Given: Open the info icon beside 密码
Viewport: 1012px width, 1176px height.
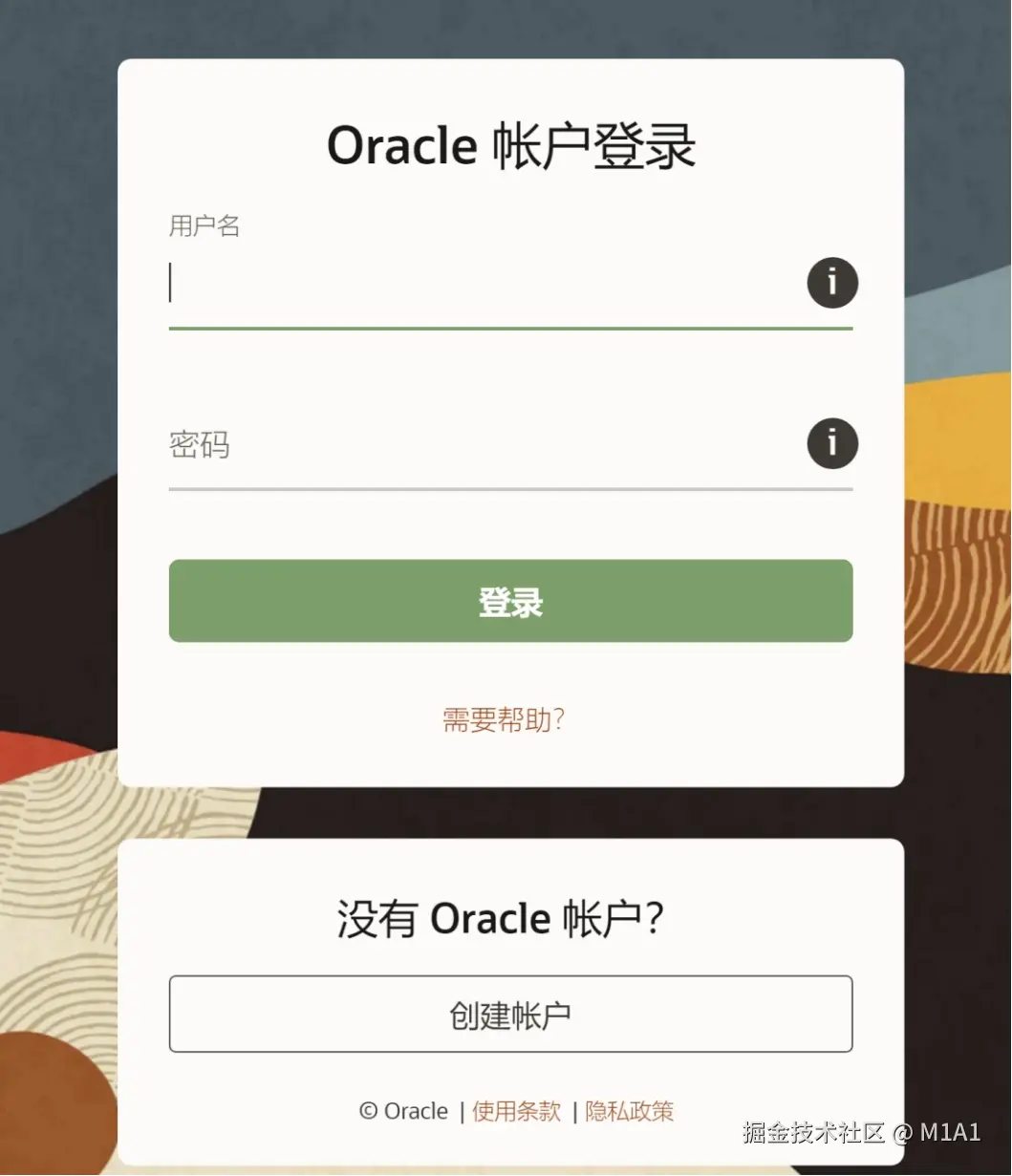Looking at the screenshot, I should click(831, 443).
